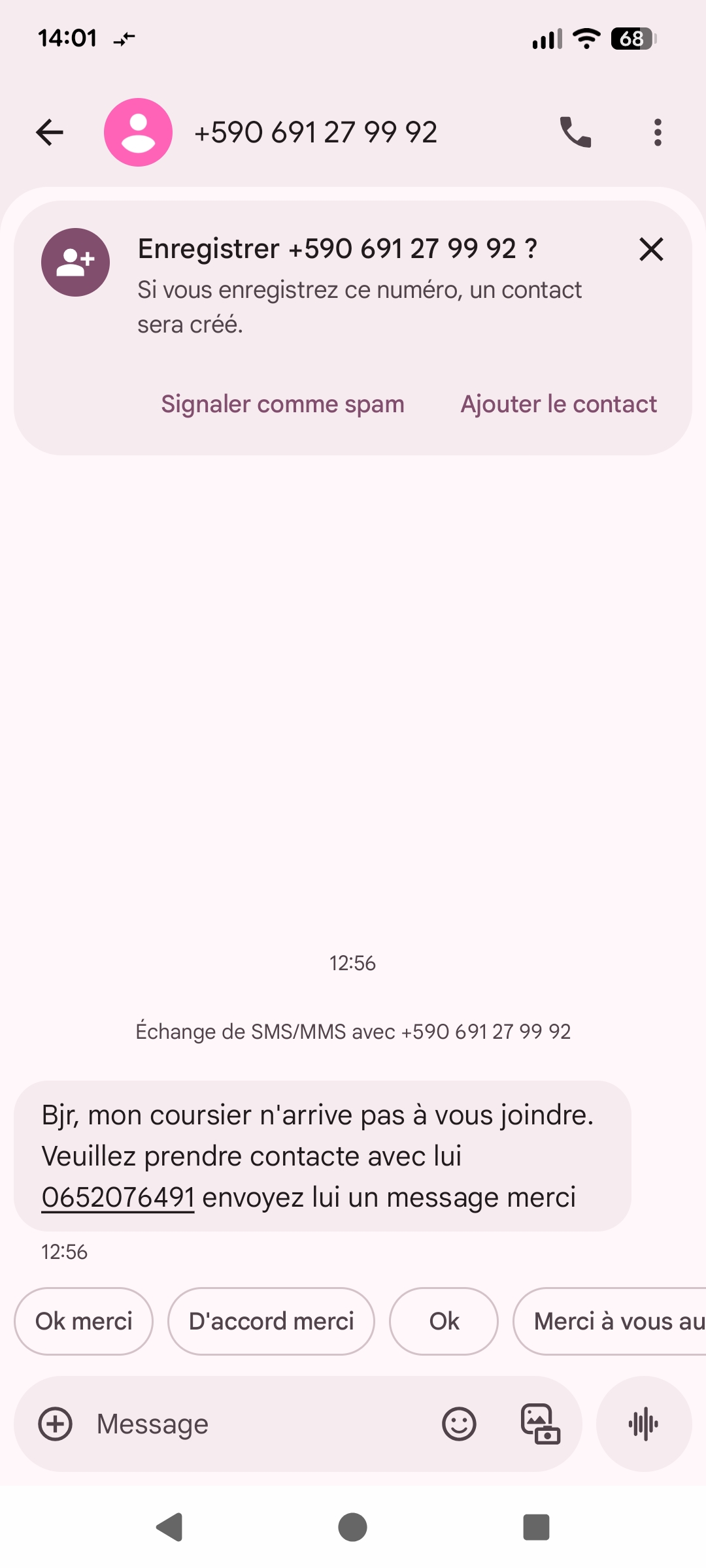Screen dimensions: 706x1568
Task: Open the three-dot overflow menu
Action: 658,133
